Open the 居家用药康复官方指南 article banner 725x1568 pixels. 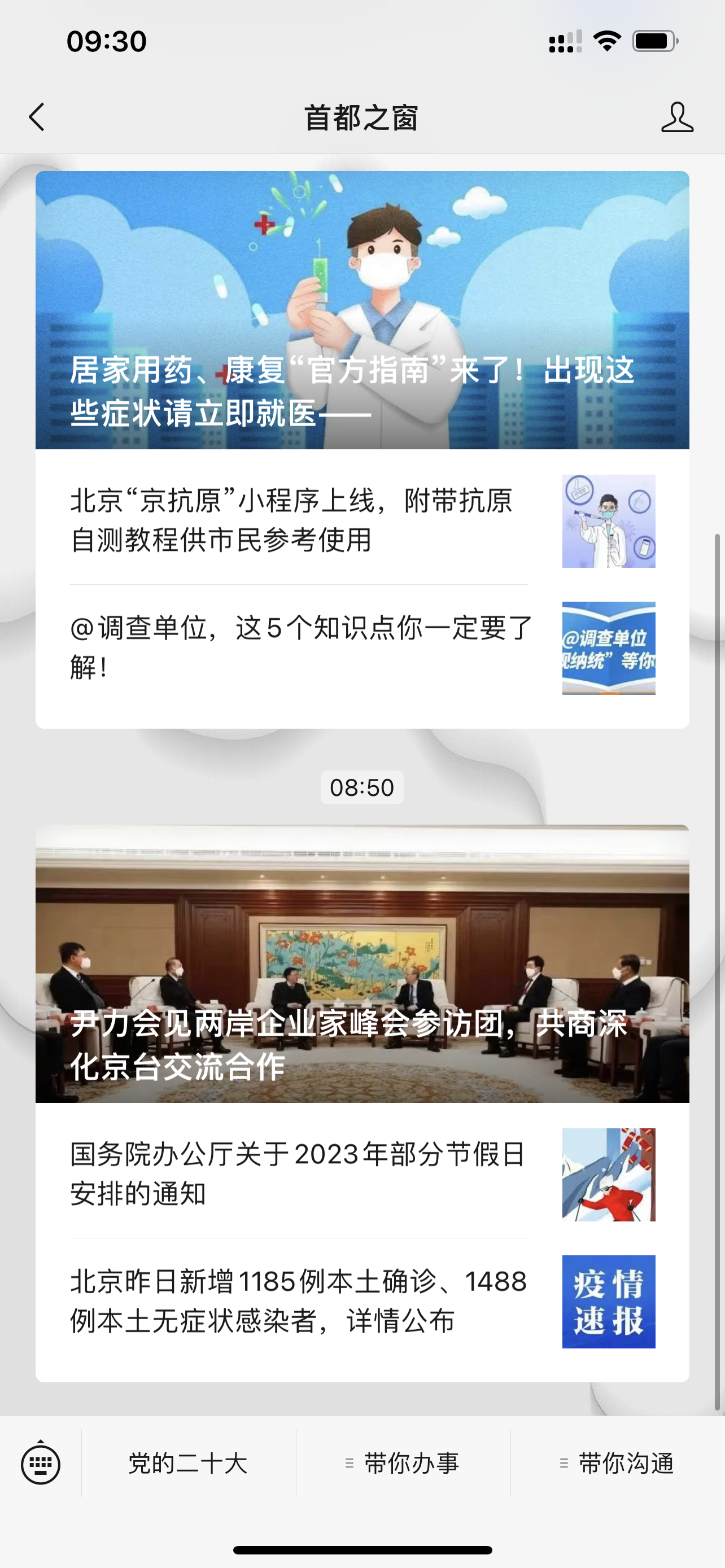[362, 310]
